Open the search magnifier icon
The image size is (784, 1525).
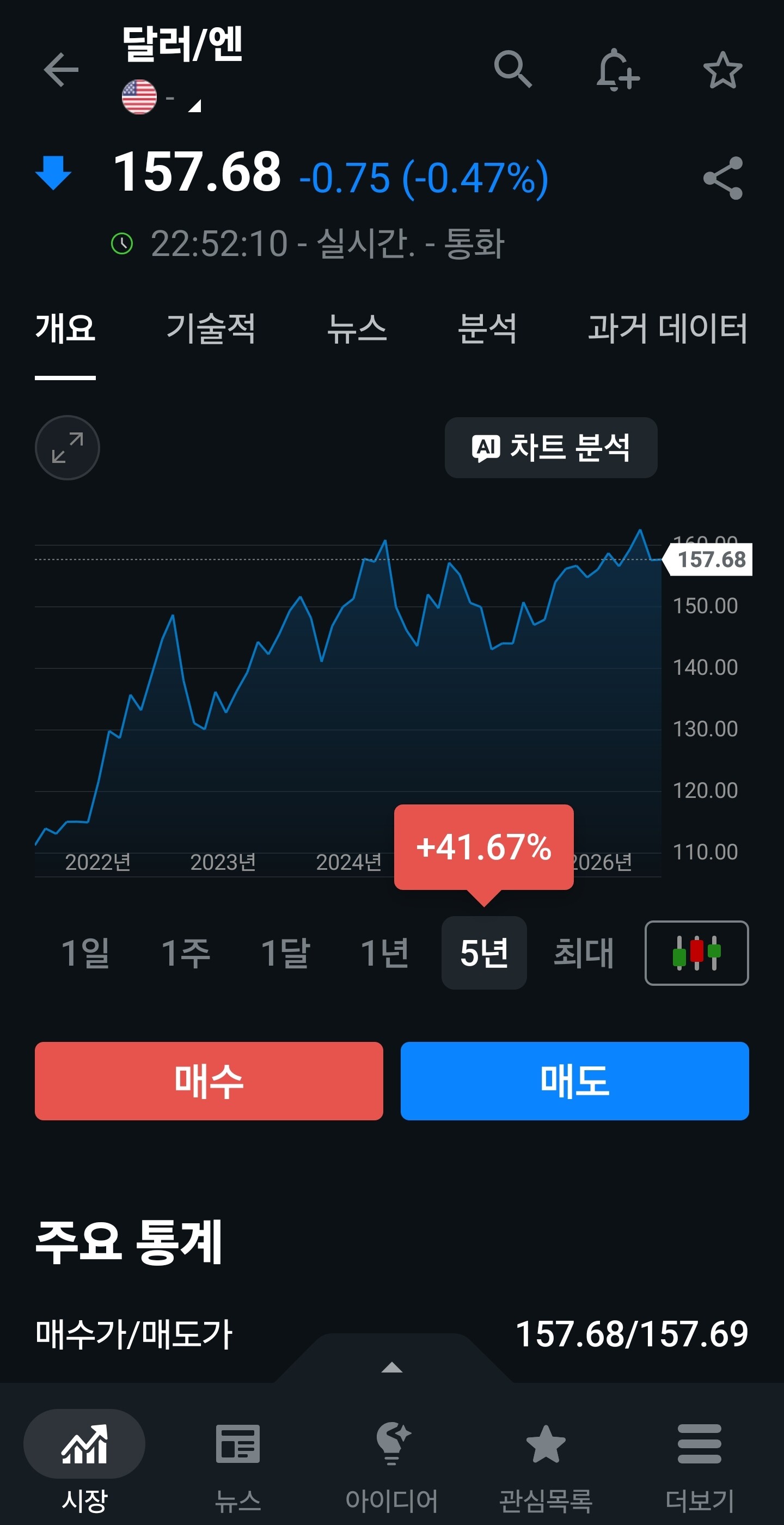[512, 69]
